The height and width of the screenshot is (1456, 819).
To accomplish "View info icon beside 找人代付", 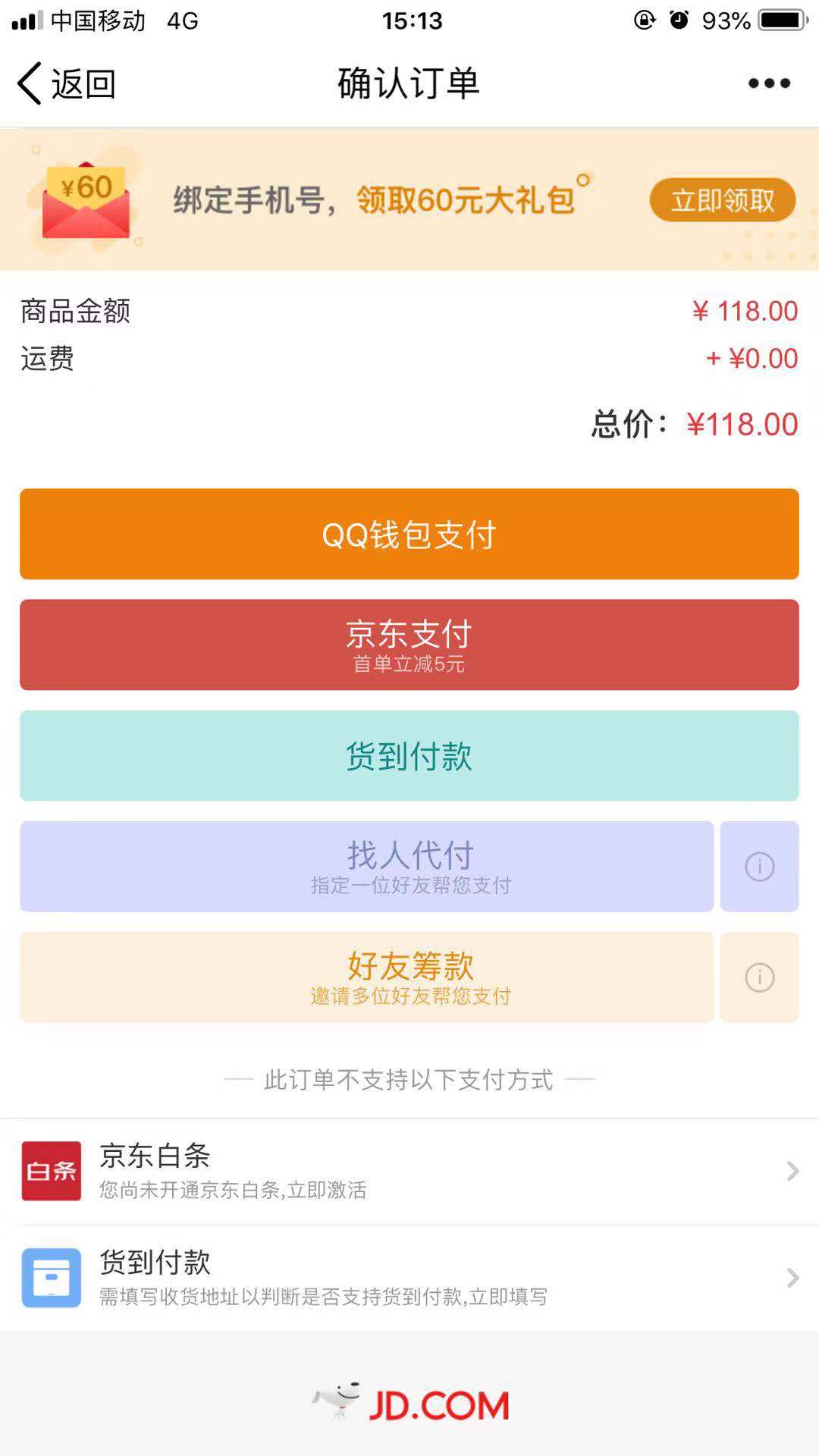I will [x=759, y=867].
